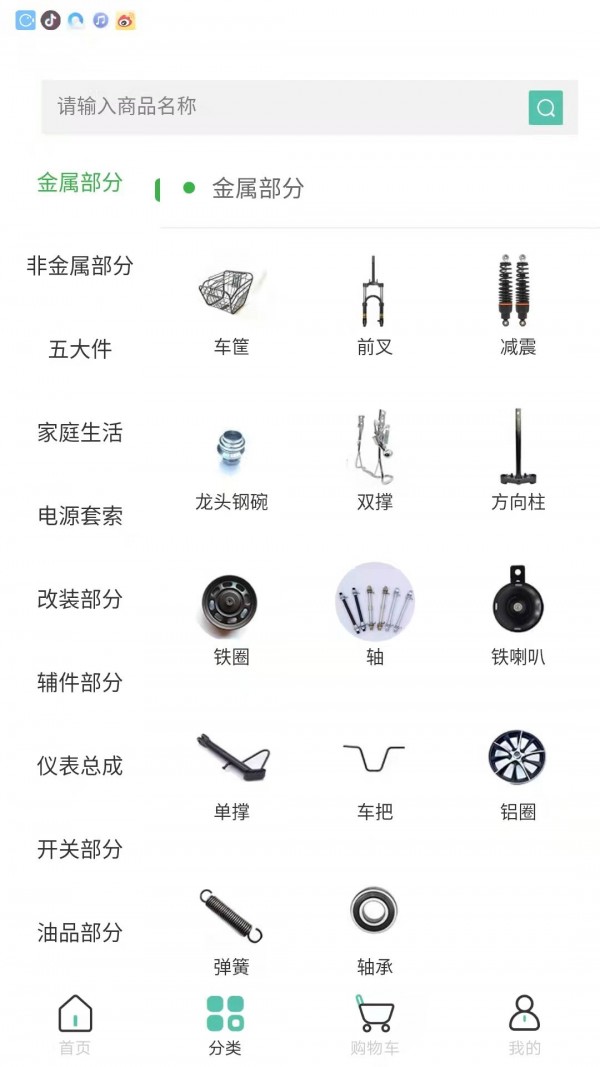Open the 仪表总成 category
This screenshot has height=1067, width=600.
coord(80,766)
